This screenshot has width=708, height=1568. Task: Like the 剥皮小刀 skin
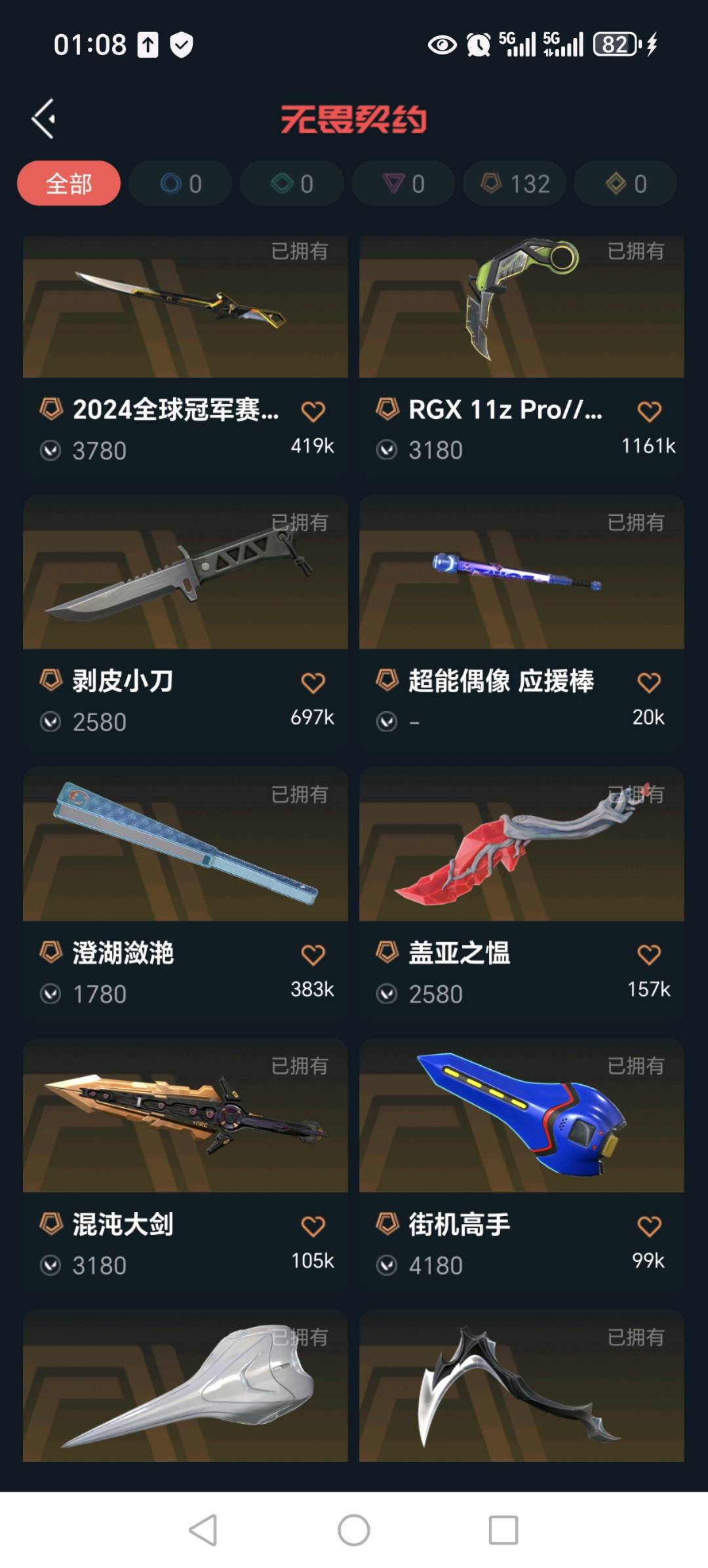[x=313, y=683]
